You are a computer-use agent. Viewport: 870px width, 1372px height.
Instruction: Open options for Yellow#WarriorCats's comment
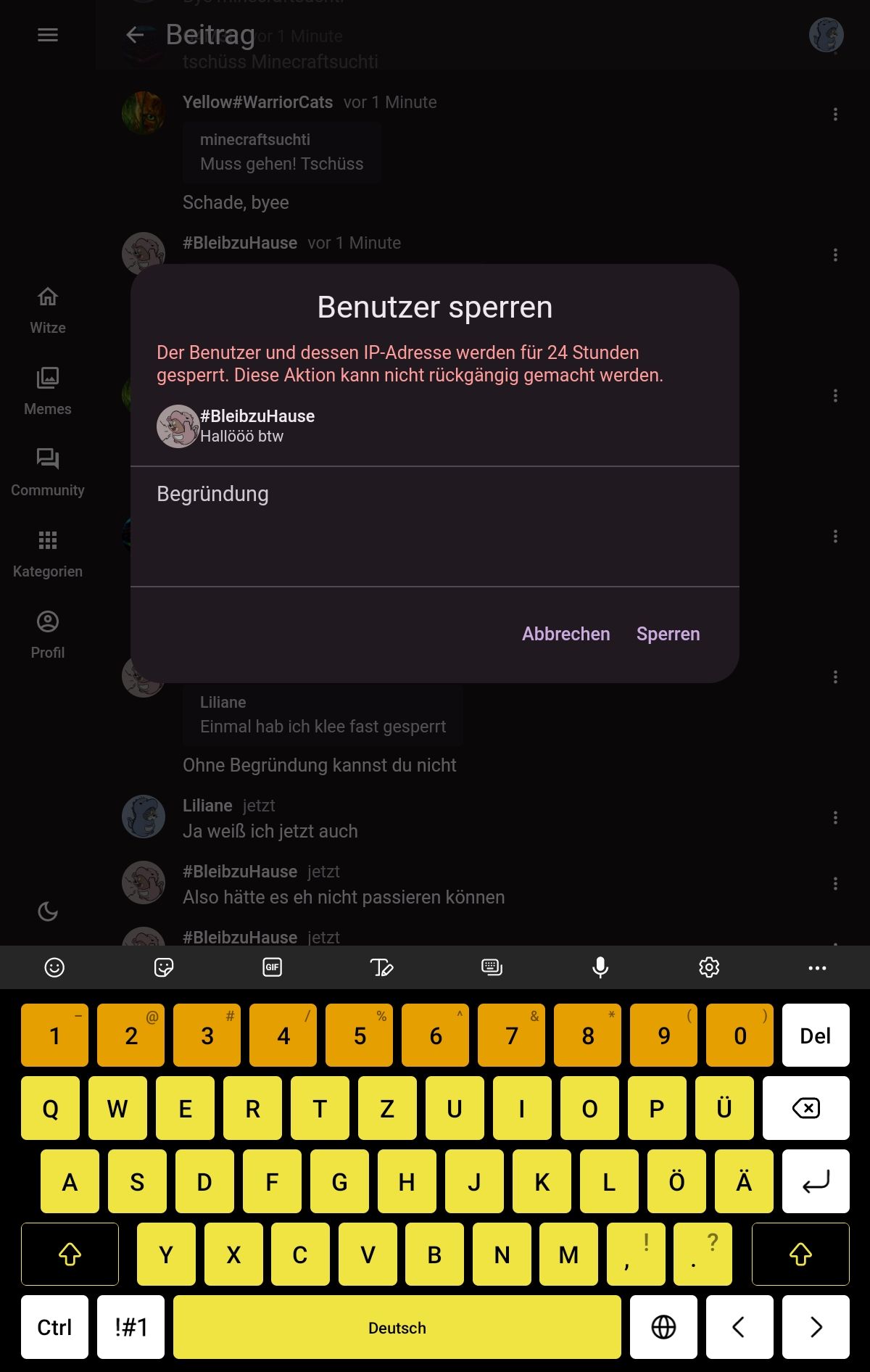[x=835, y=115]
